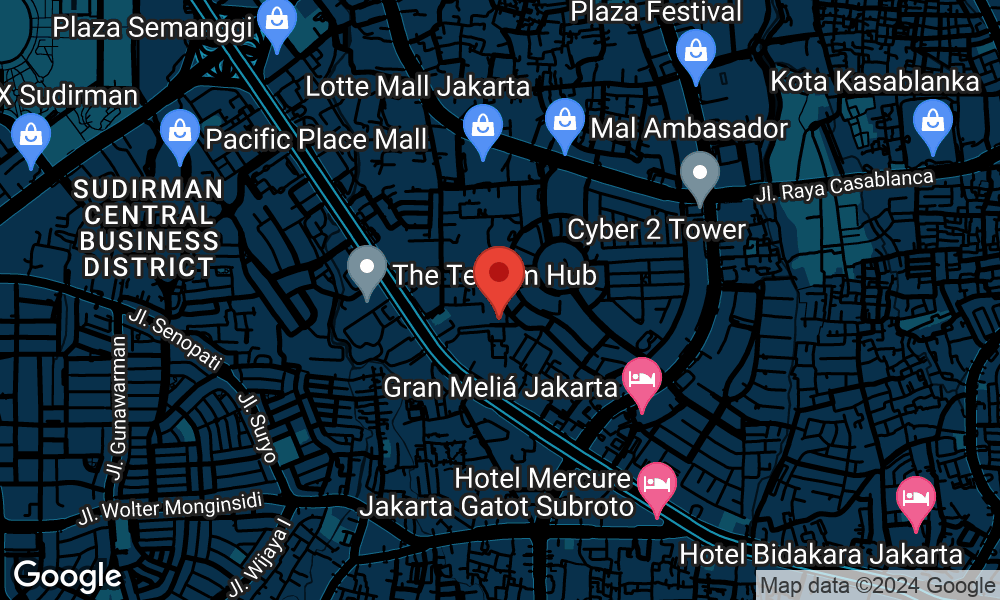Open the Pacific Place Mall pin
The width and height of the screenshot is (1000, 600).
pos(179,134)
